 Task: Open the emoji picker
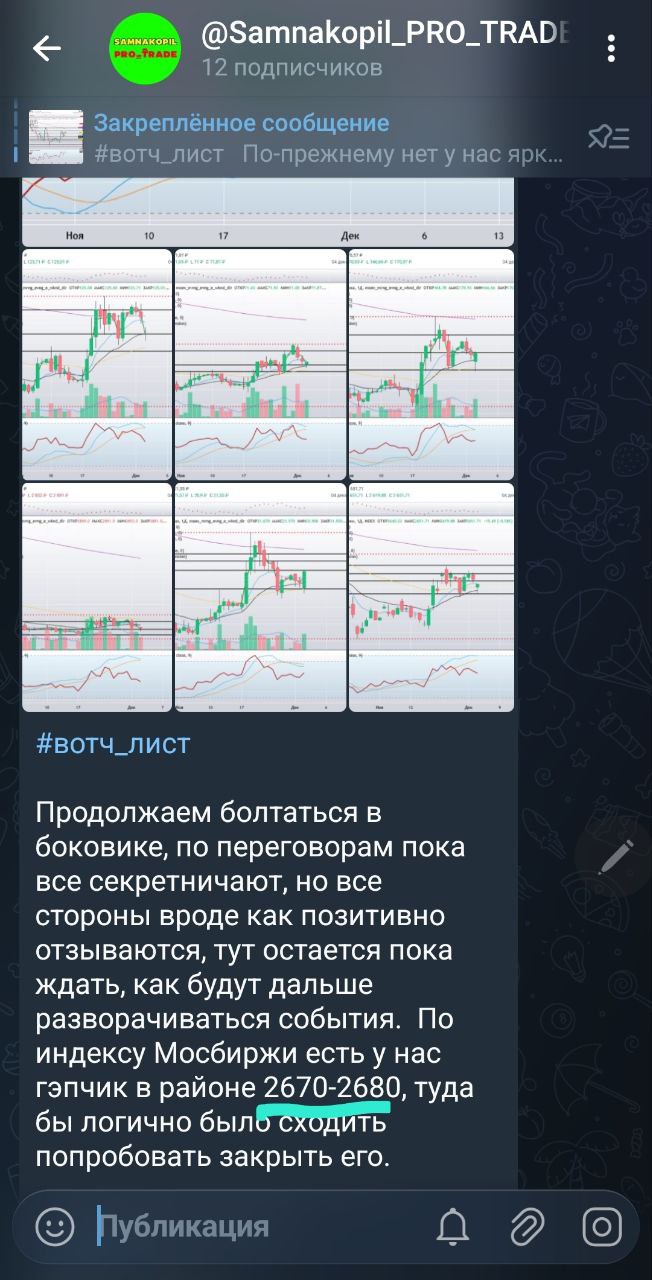point(55,1226)
